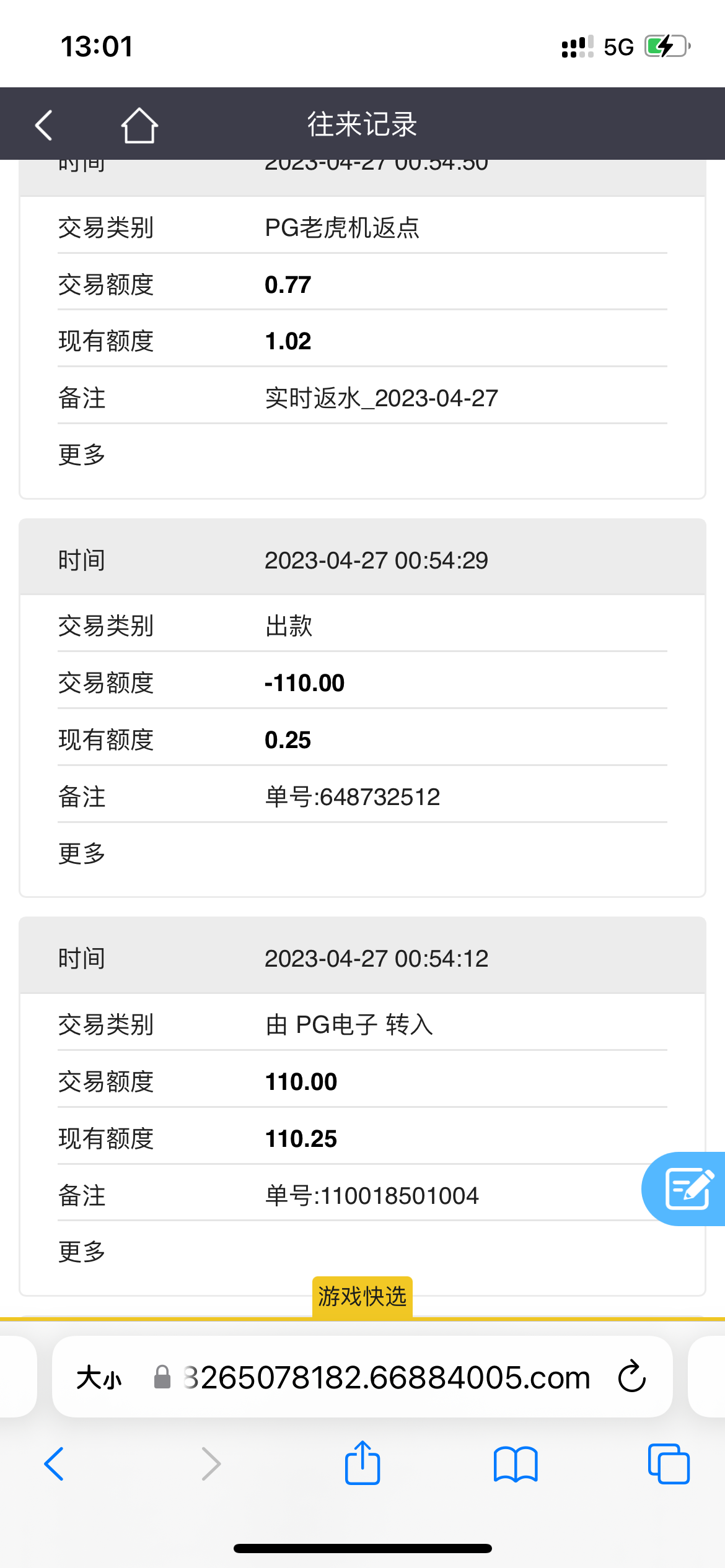Screen dimensions: 725x1568
Task: Tap the address bar URL
Action: pos(387,1378)
